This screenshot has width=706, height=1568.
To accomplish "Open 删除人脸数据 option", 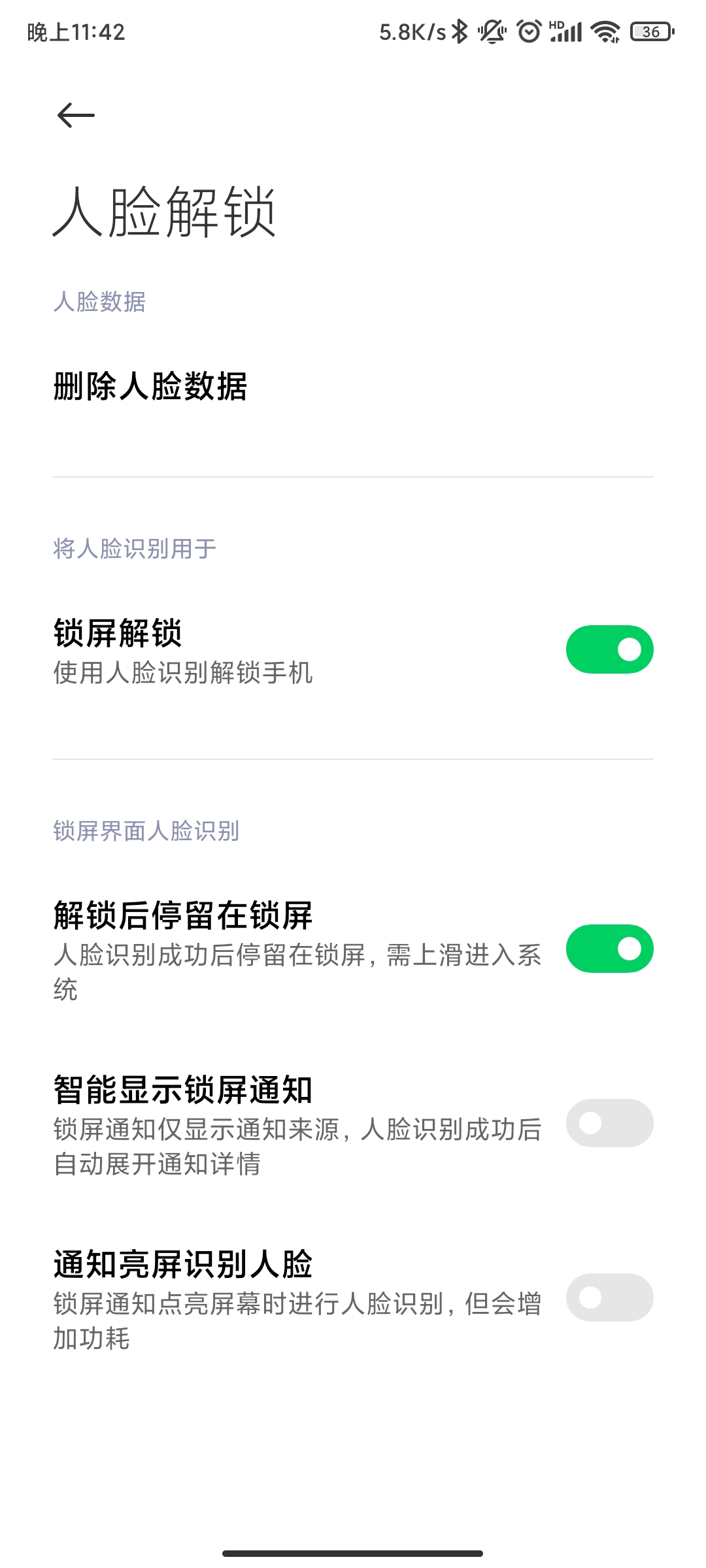I will click(150, 386).
